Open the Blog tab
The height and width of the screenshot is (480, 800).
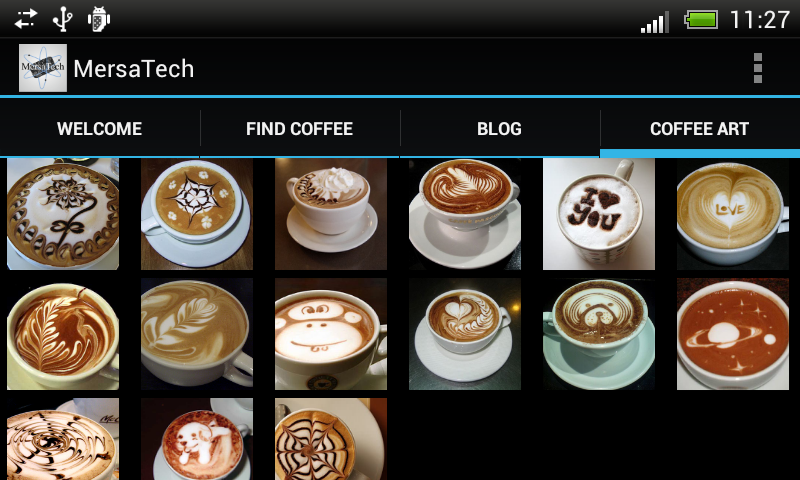[499, 129]
